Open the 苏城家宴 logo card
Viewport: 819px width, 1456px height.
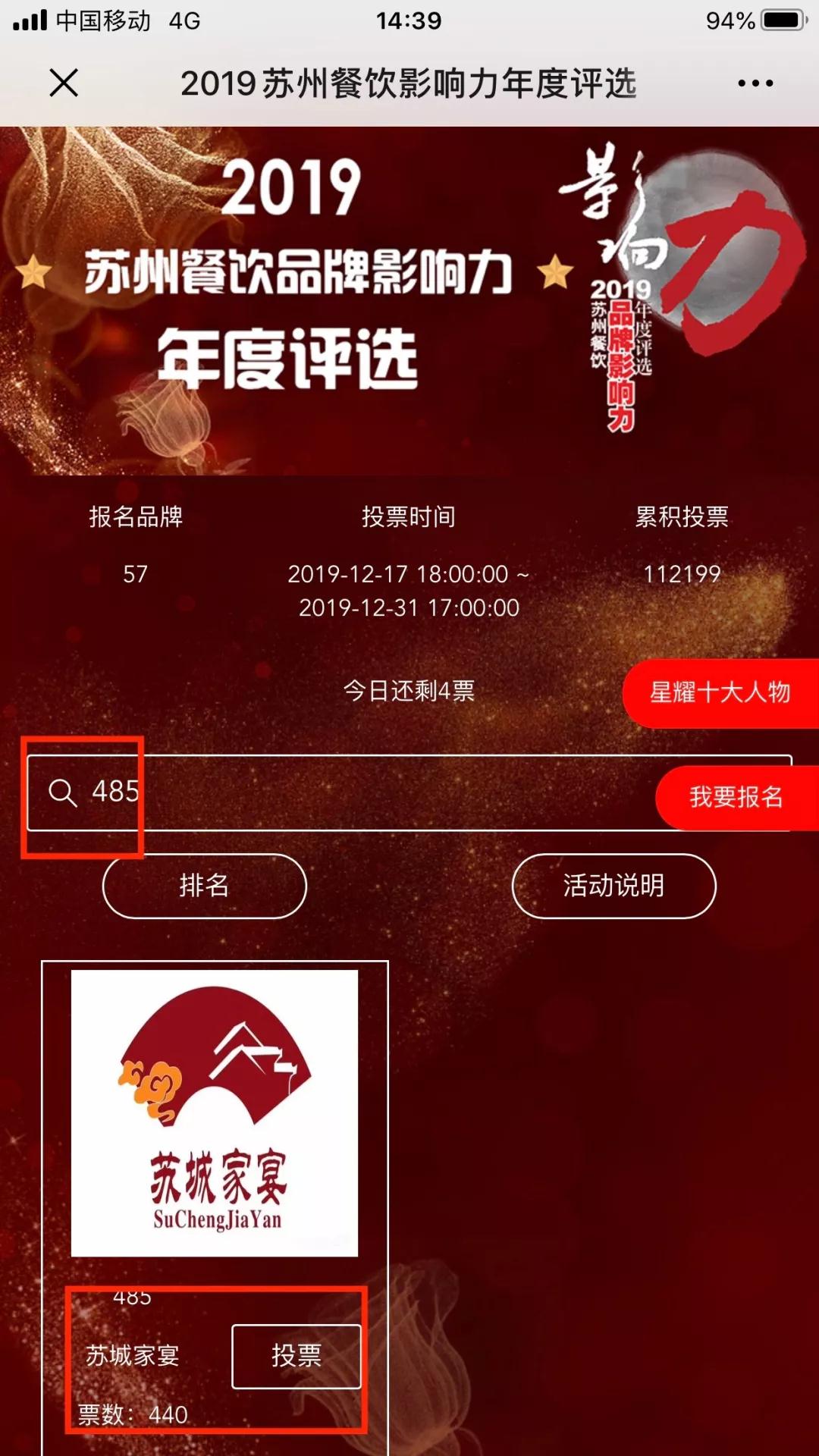point(215,1113)
